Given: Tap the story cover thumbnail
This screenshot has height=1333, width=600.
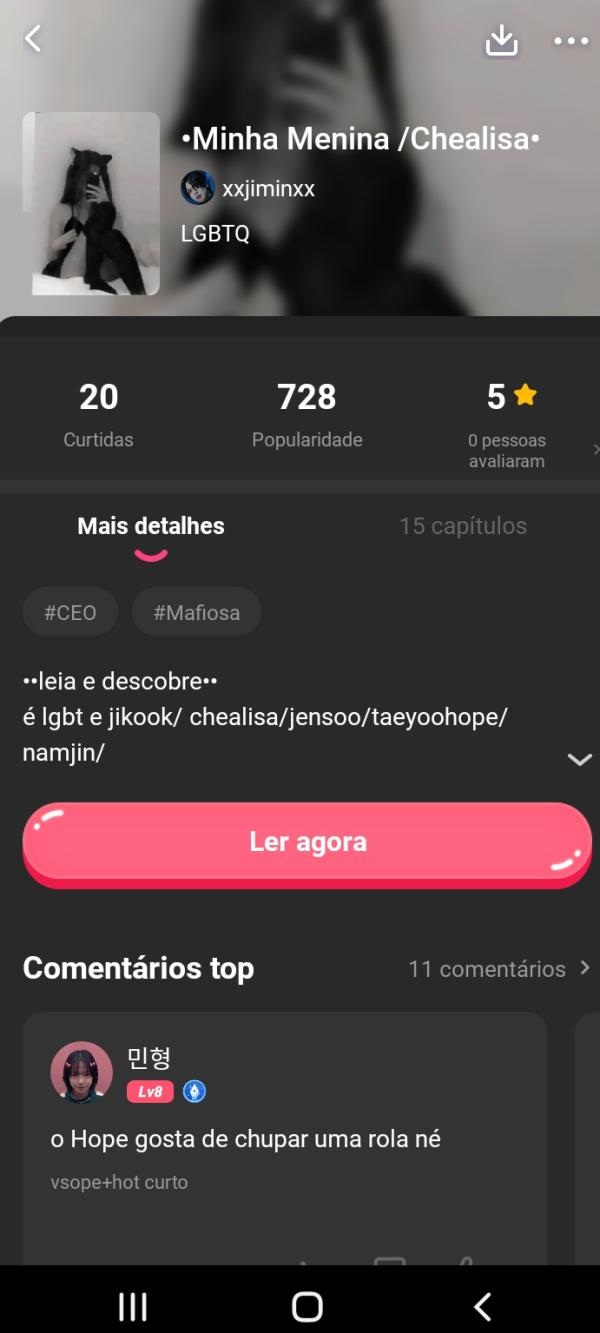Looking at the screenshot, I should tap(91, 204).
